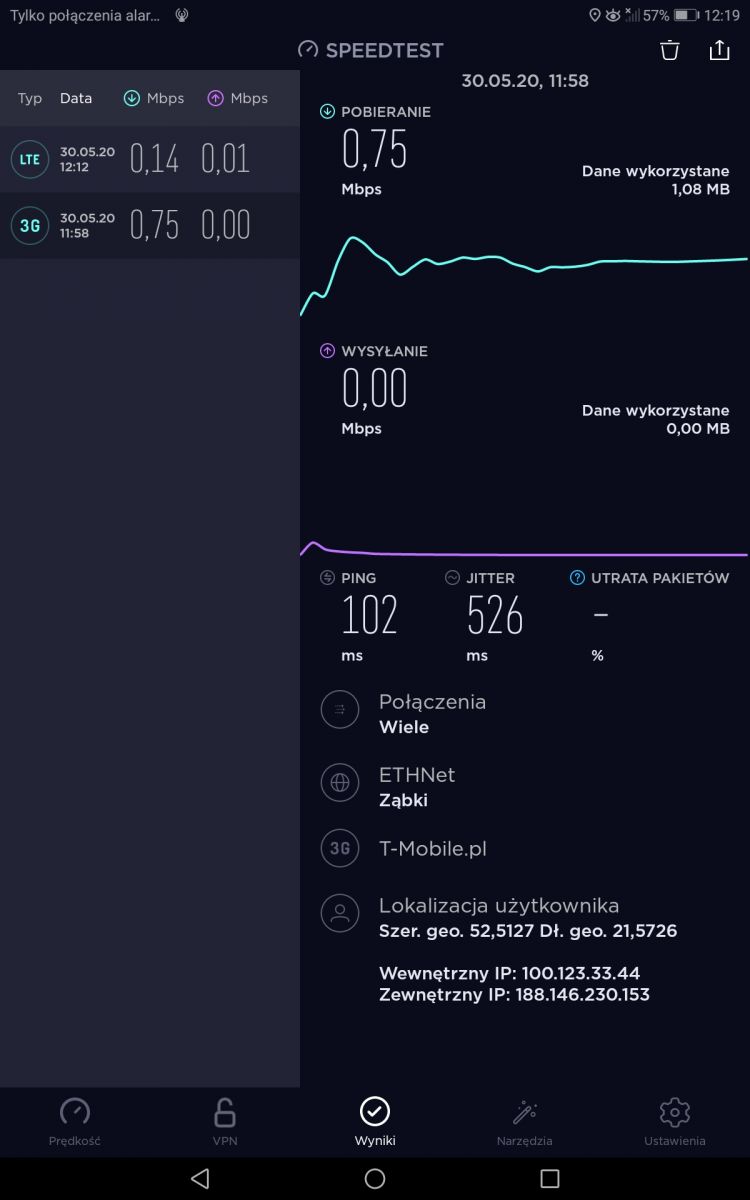
Task: Tap the 3G network icon next to T-Mobile.pl
Action: 340,848
